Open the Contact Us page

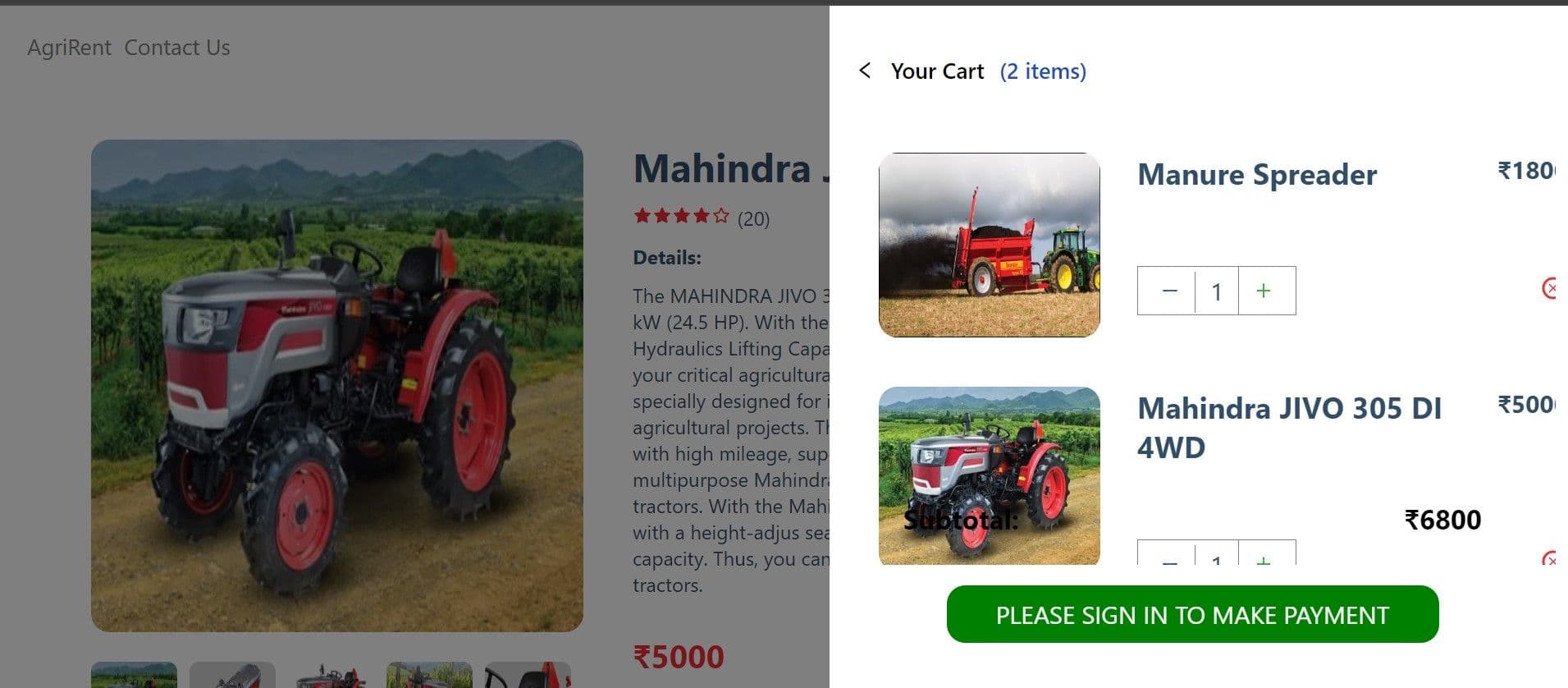point(177,48)
